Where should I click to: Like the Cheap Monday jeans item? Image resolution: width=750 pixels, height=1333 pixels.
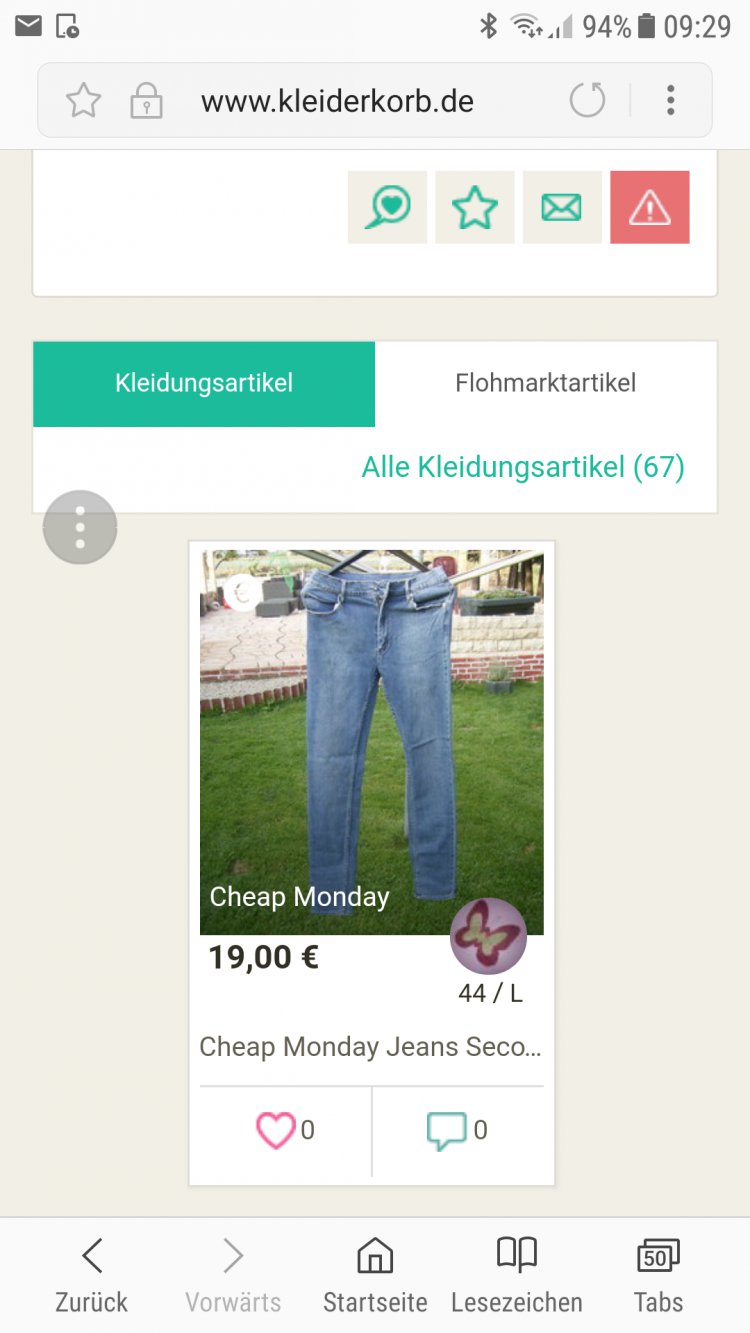(x=277, y=1131)
